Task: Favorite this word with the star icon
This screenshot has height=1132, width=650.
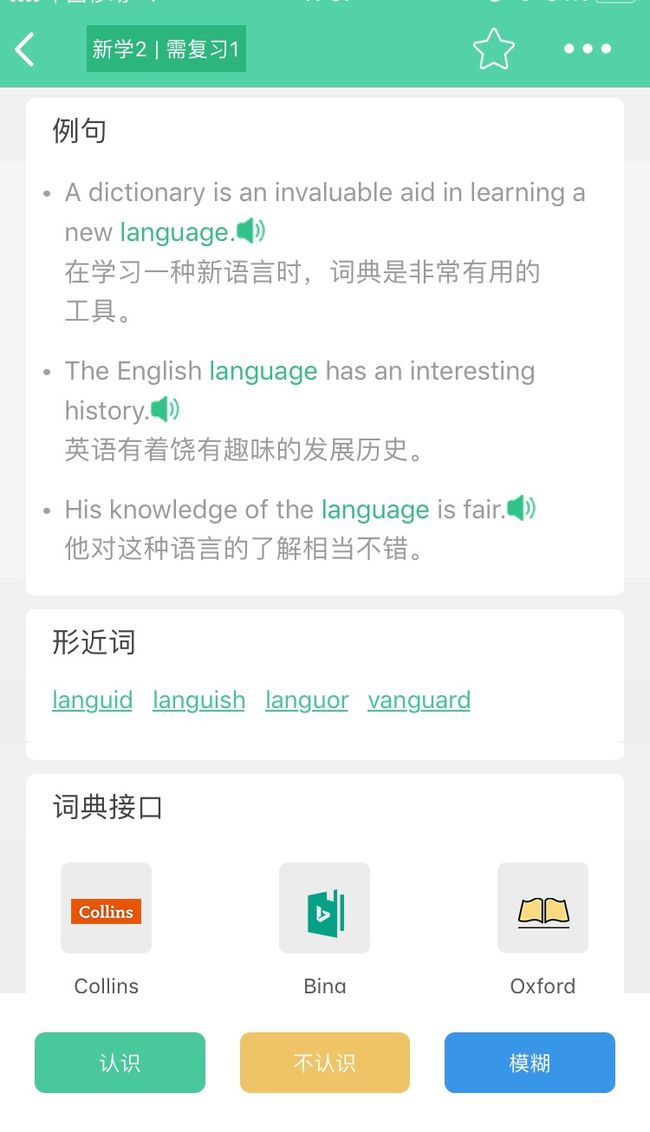Action: [x=494, y=49]
